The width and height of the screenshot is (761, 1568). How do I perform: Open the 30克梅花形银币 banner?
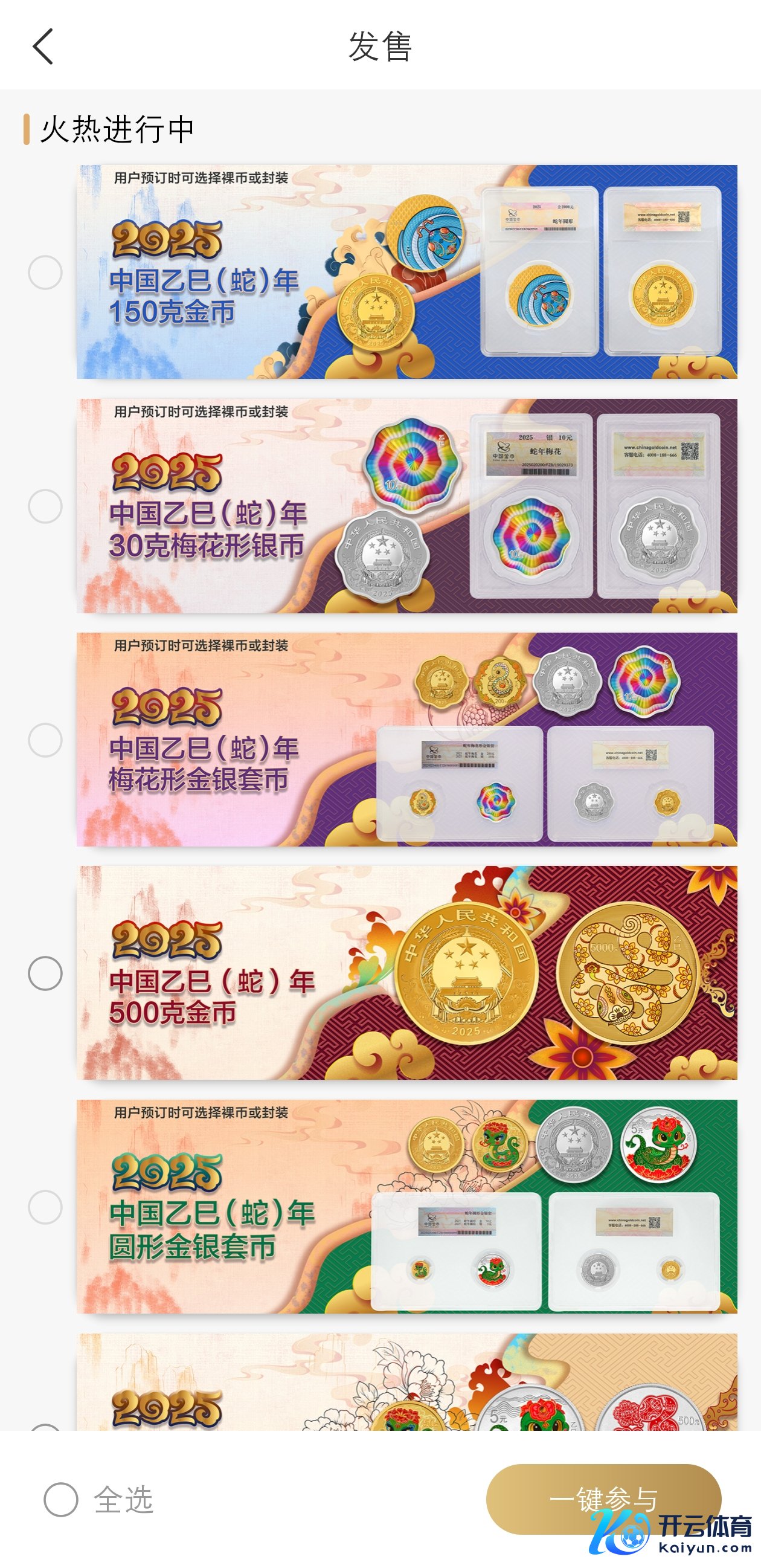click(x=406, y=506)
